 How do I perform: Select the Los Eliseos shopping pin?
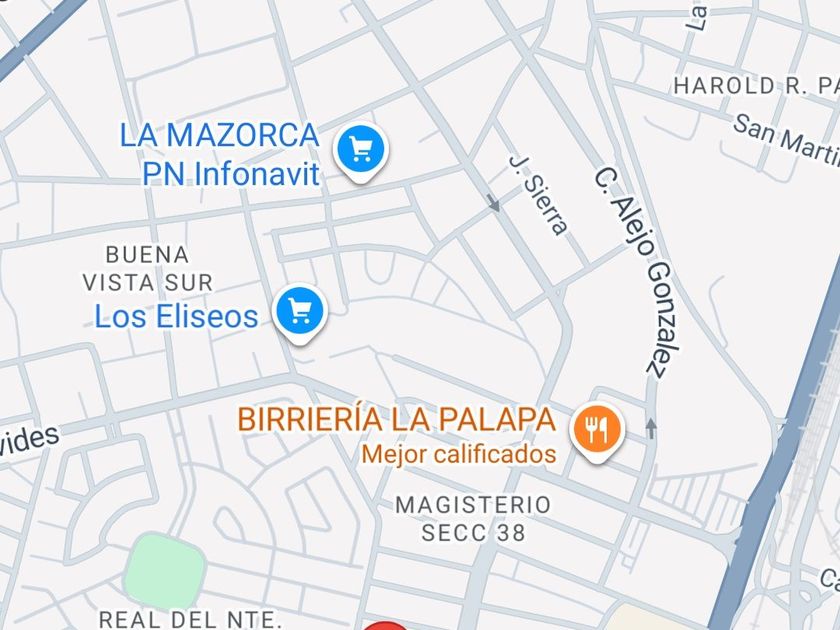pos(300,313)
